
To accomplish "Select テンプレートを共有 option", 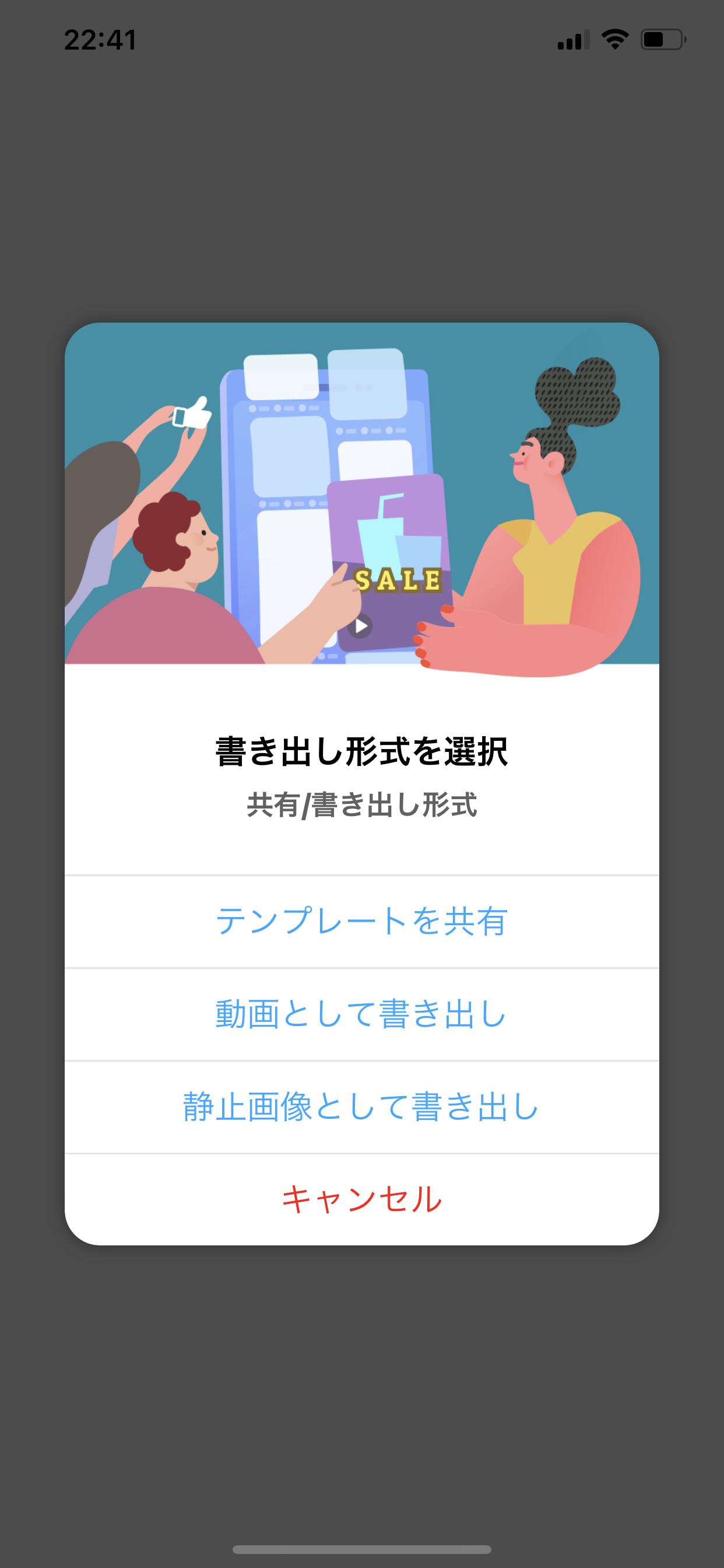I will (x=361, y=921).
